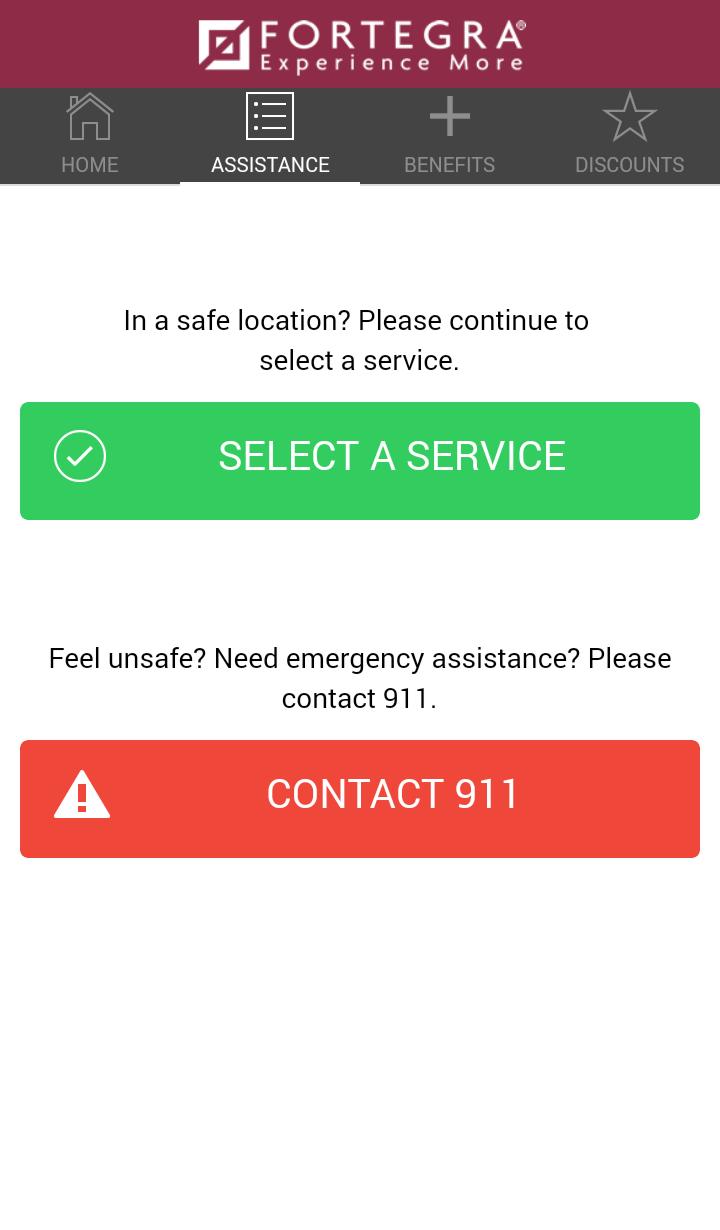This screenshot has height=1230, width=720.
Task: Open the Discounts tab
Action: [x=630, y=135]
